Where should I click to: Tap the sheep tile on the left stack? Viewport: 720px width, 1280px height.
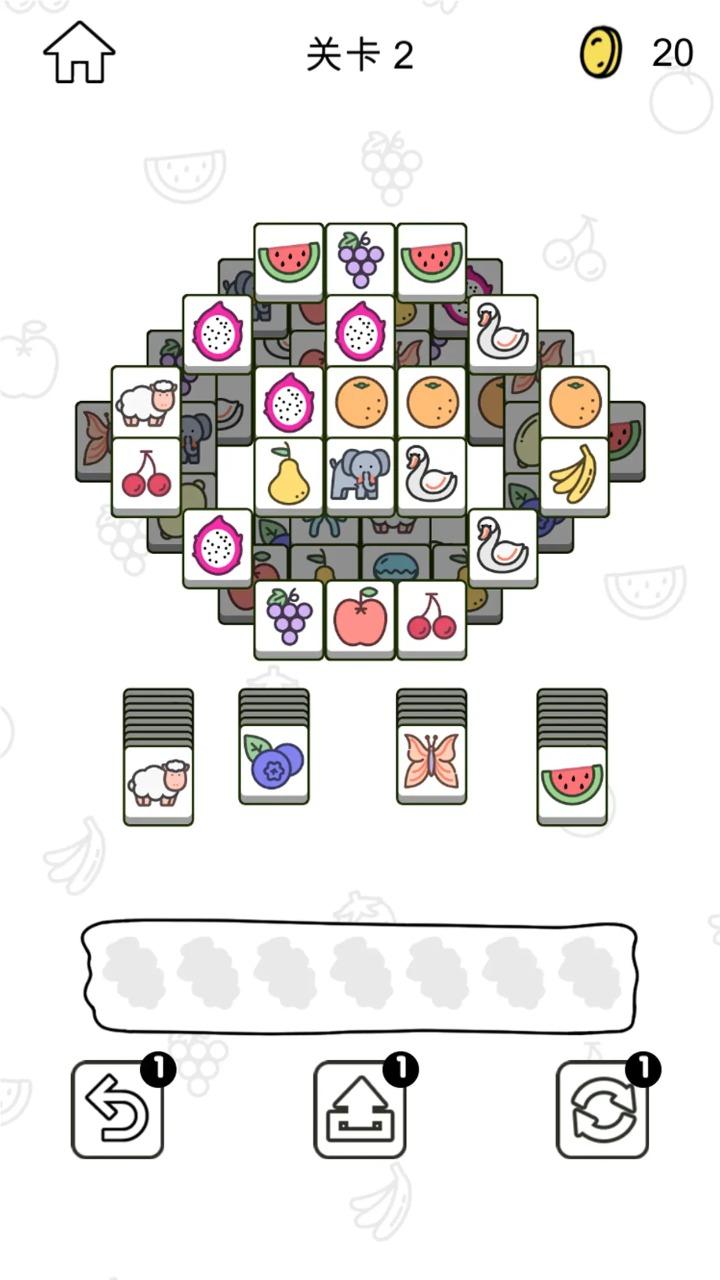tap(159, 785)
